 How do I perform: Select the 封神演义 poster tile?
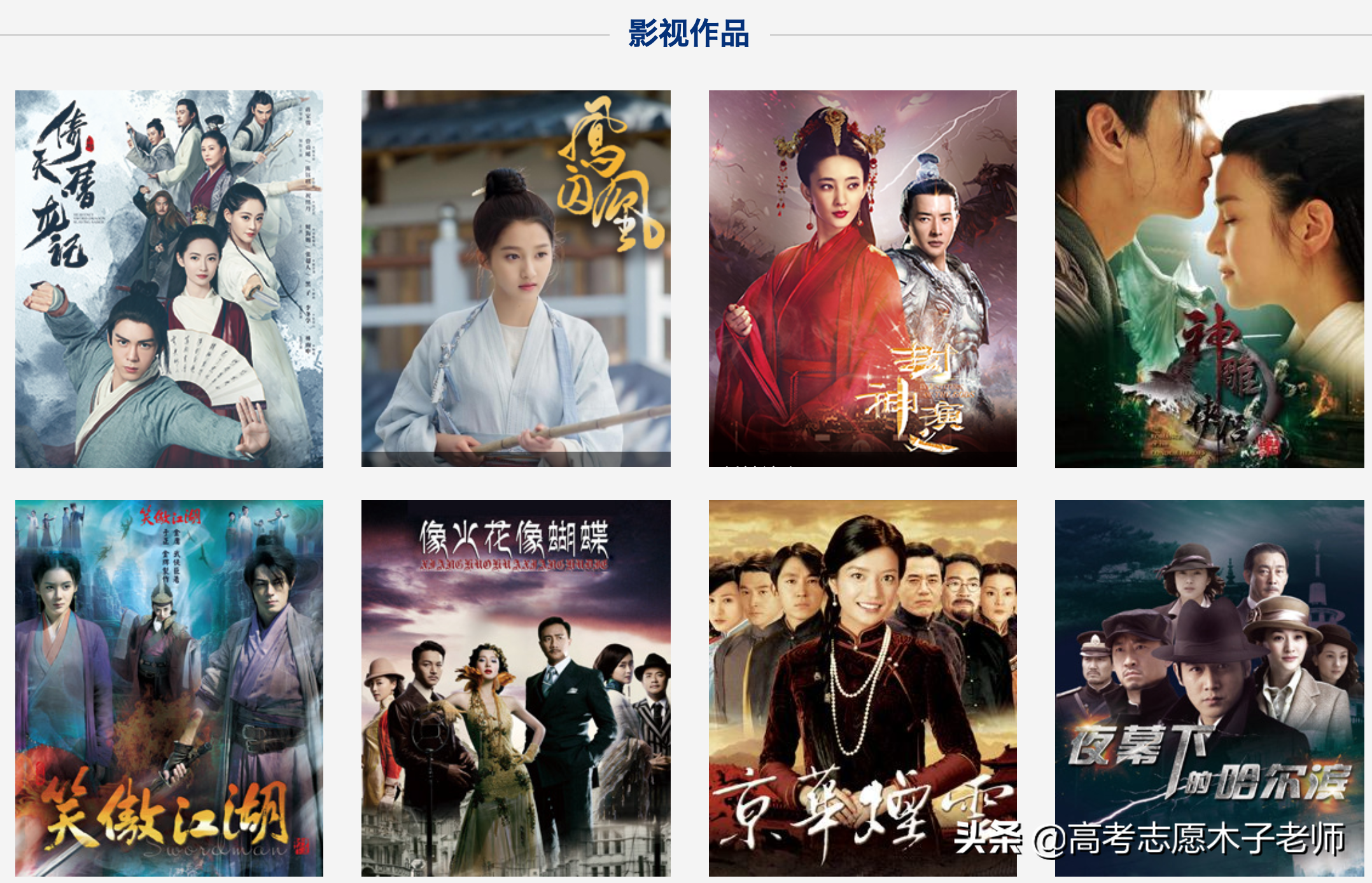pyautogui.click(x=862, y=279)
